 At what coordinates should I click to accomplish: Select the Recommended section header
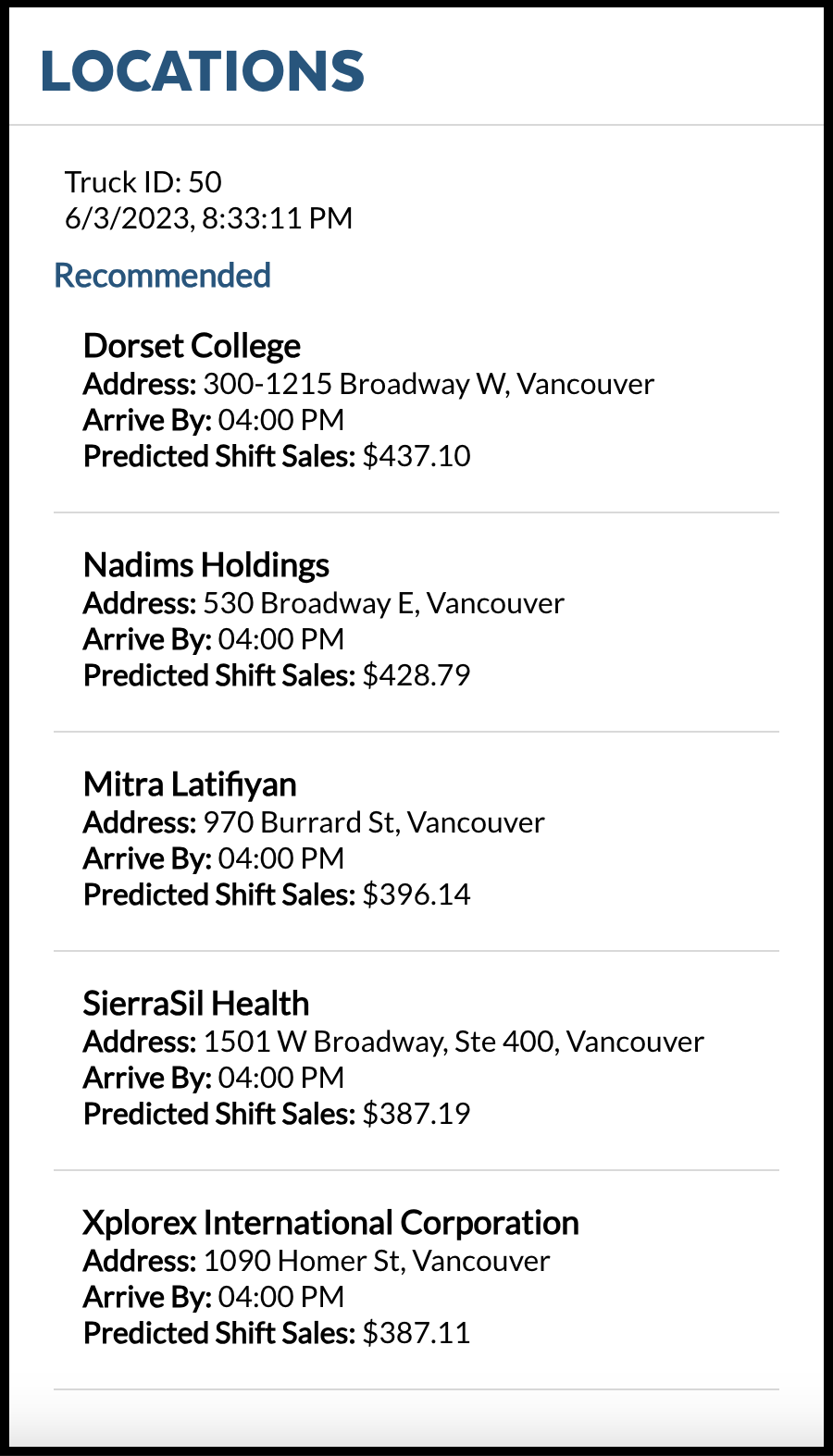tap(162, 275)
